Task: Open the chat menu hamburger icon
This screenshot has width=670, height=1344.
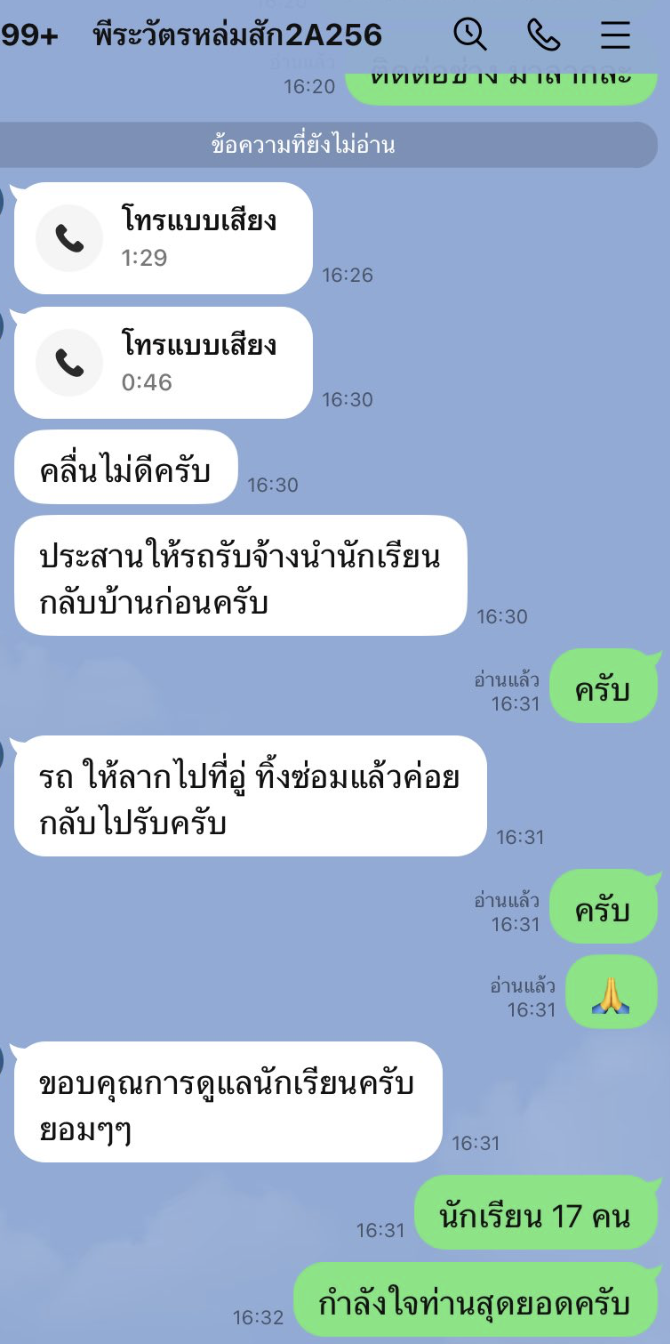Action: coord(615,35)
